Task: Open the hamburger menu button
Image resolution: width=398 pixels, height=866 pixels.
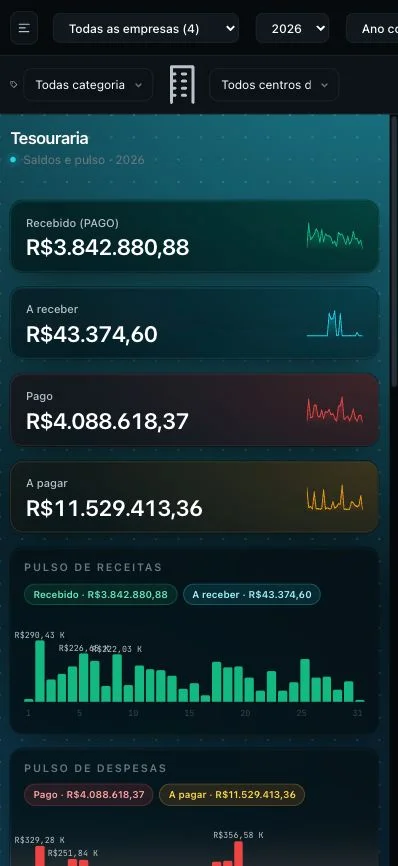Action: [24, 28]
